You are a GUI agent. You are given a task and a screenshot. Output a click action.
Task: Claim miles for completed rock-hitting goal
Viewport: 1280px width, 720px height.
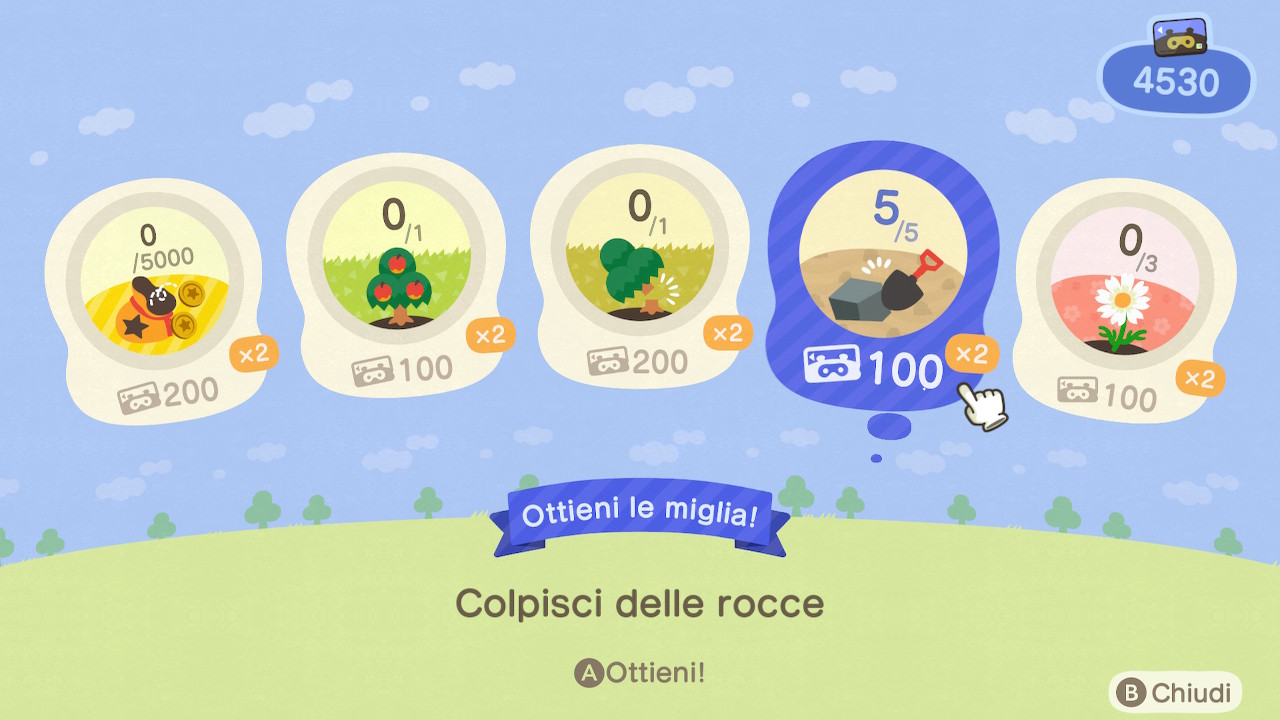882,280
